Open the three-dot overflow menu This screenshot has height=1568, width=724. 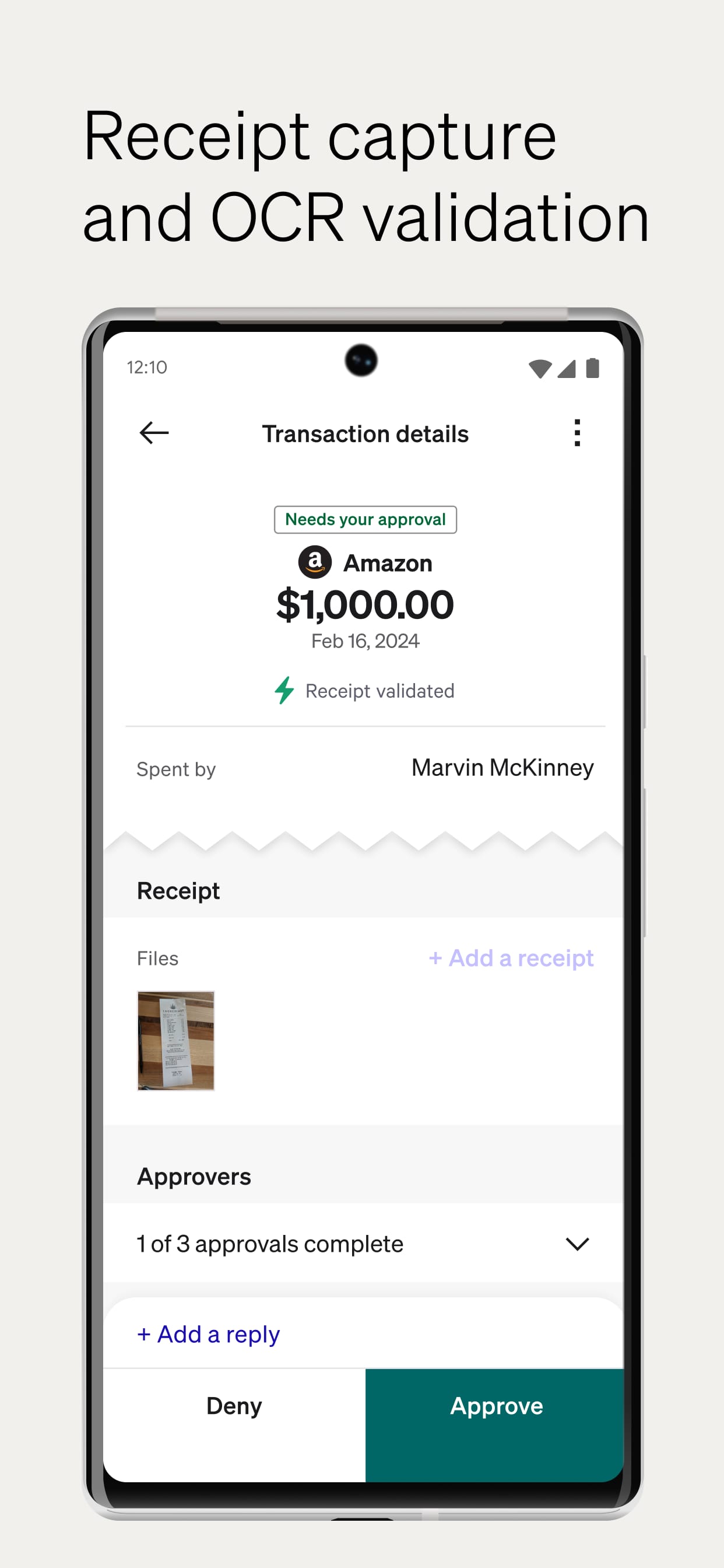(x=577, y=433)
